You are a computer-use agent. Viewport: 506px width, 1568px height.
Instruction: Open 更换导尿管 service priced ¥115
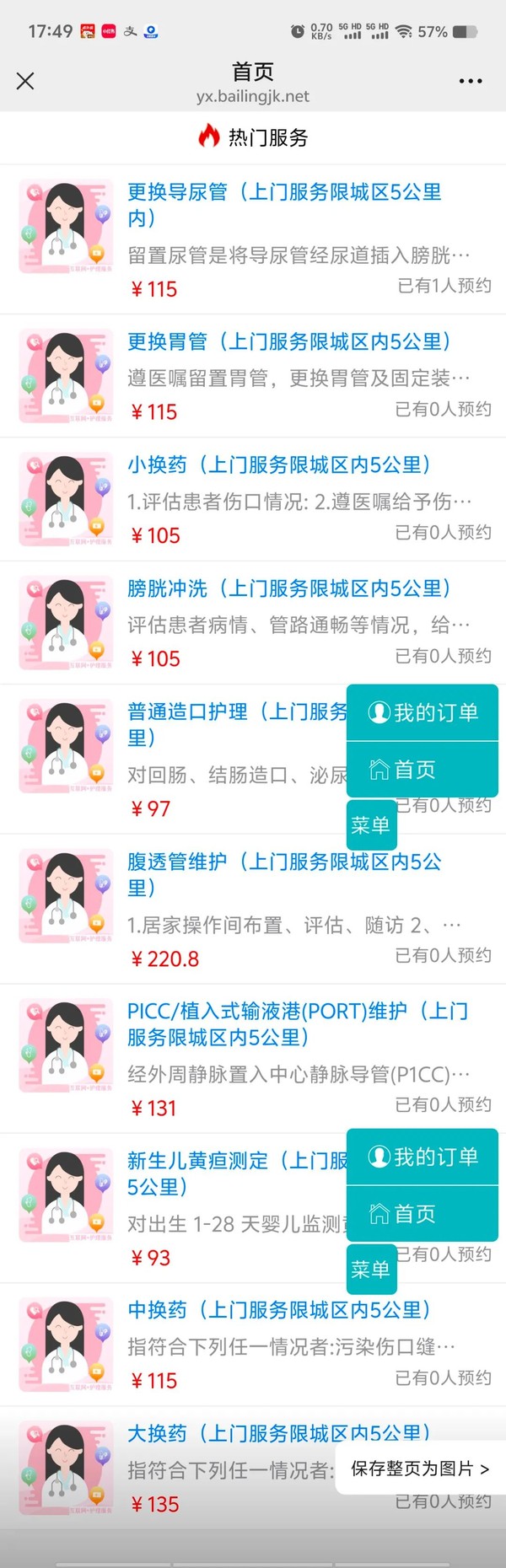click(283, 205)
